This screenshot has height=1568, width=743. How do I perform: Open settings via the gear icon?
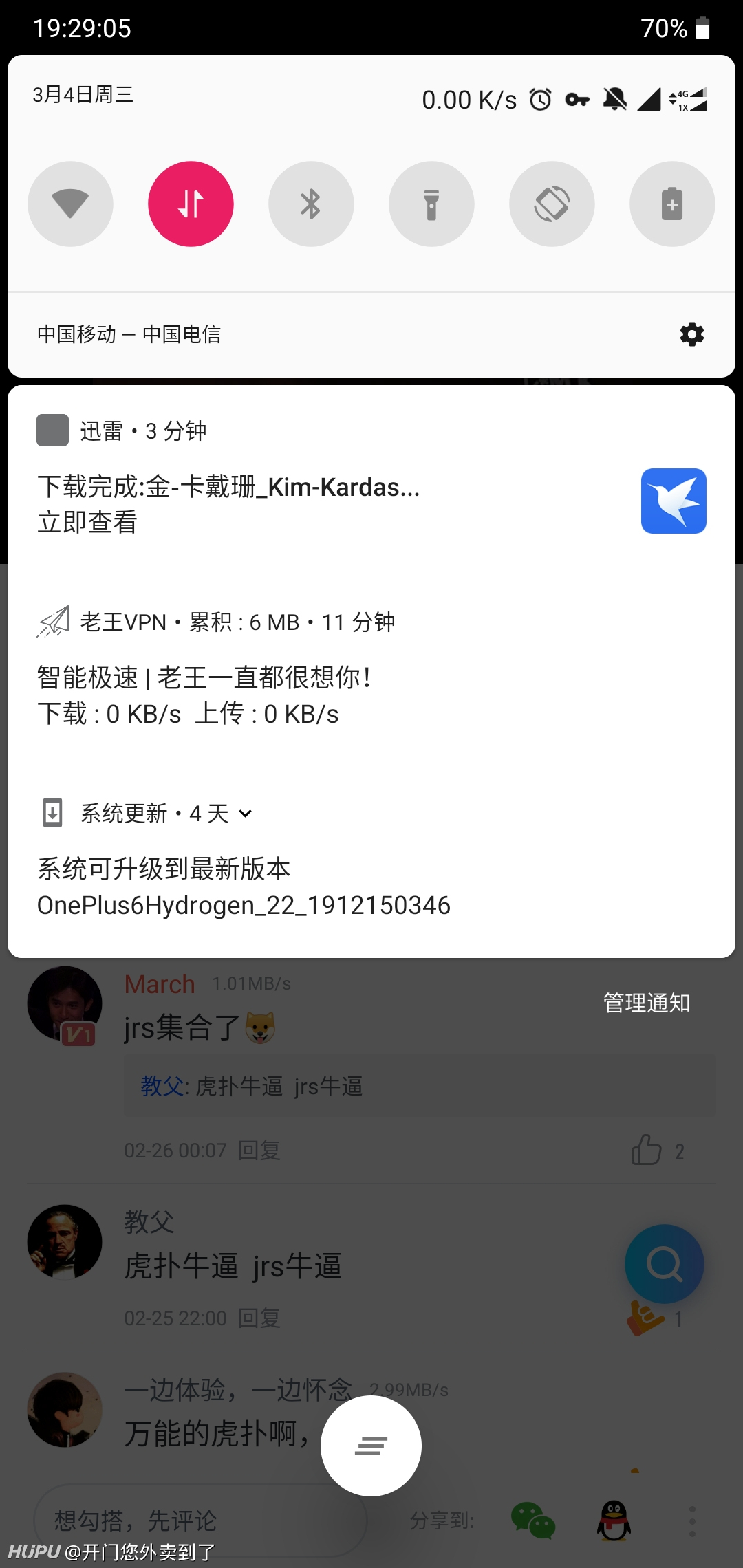coord(691,334)
